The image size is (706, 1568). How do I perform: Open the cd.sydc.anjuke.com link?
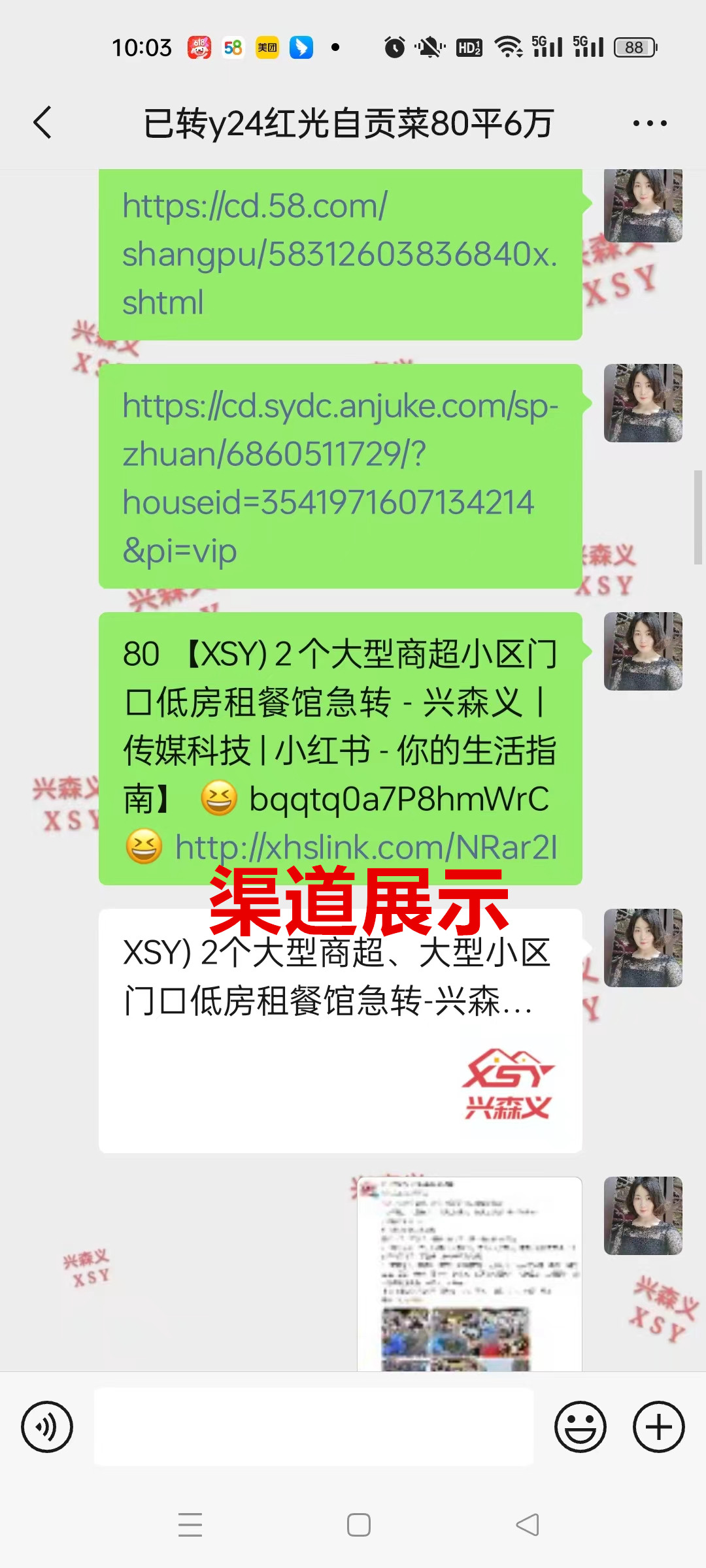(339, 477)
